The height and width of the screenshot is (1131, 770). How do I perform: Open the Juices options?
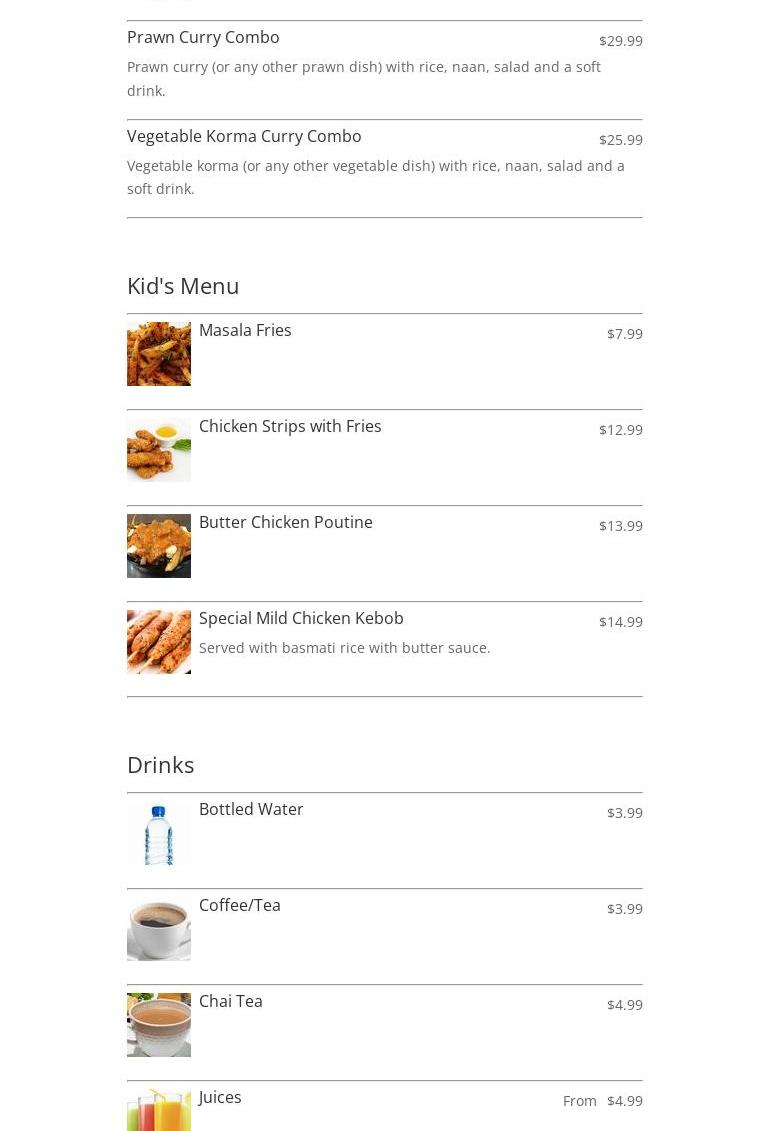pyautogui.click(x=220, y=1098)
